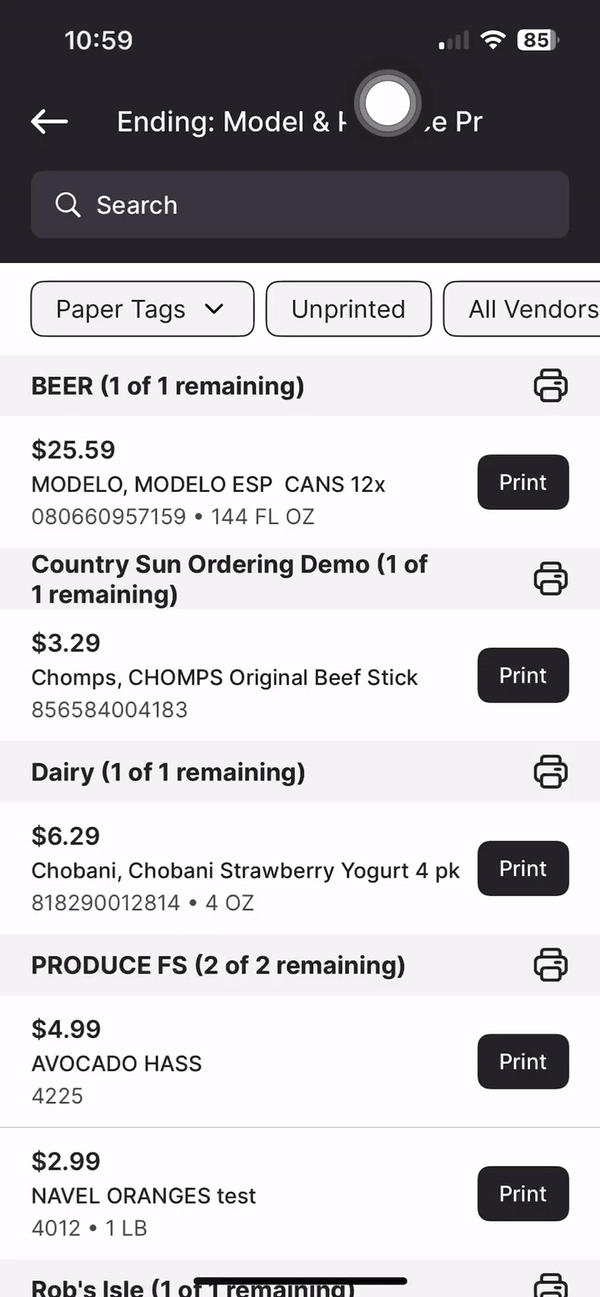Print the Navel Oranges test tag
Viewport: 600px width, 1297px height.
(x=523, y=1193)
